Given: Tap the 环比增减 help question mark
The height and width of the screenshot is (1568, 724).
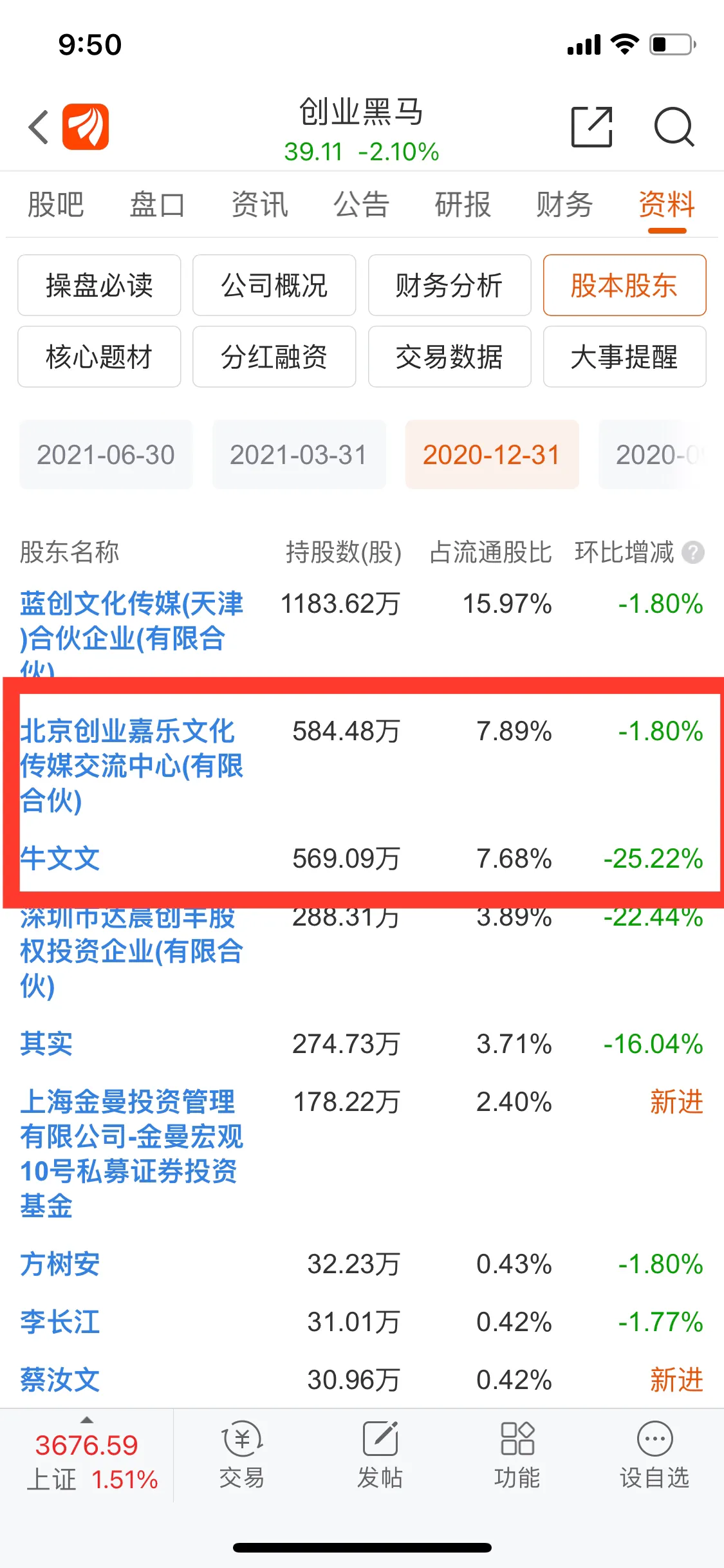Looking at the screenshot, I should 693,552.
